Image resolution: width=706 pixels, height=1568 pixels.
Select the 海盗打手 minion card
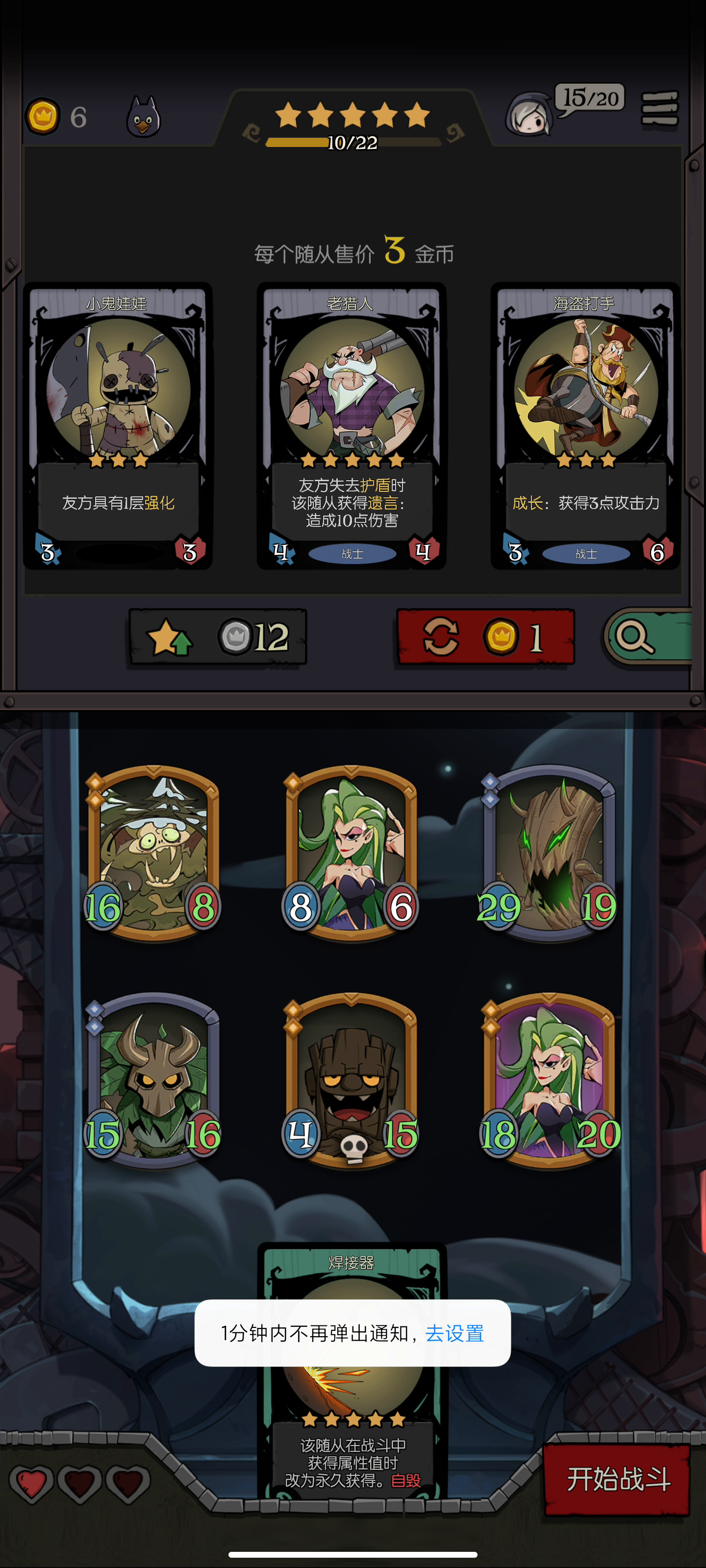pos(585,426)
